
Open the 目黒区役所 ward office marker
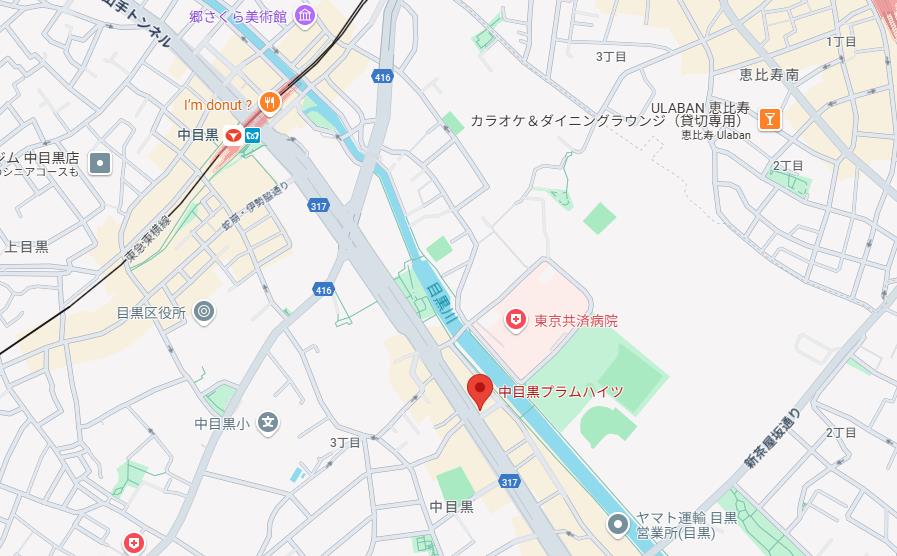click(204, 312)
